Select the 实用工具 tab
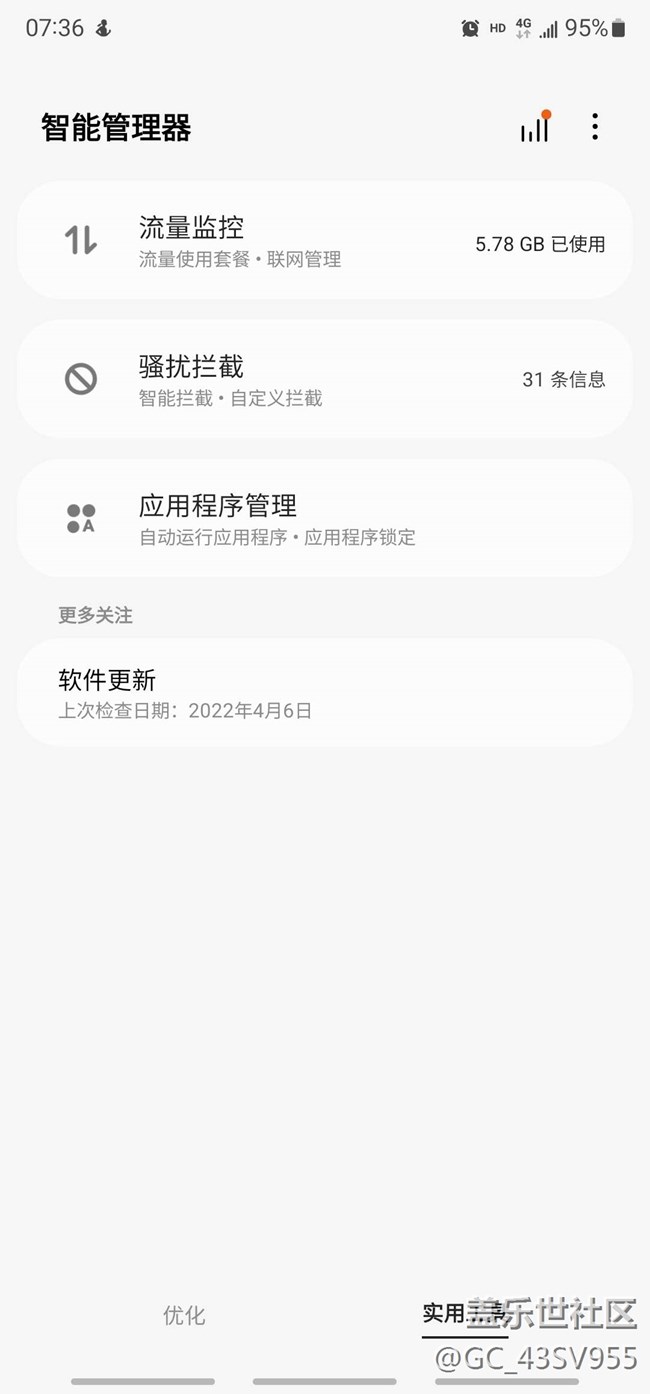The height and width of the screenshot is (1394, 650). pyautogui.click(x=464, y=1313)
